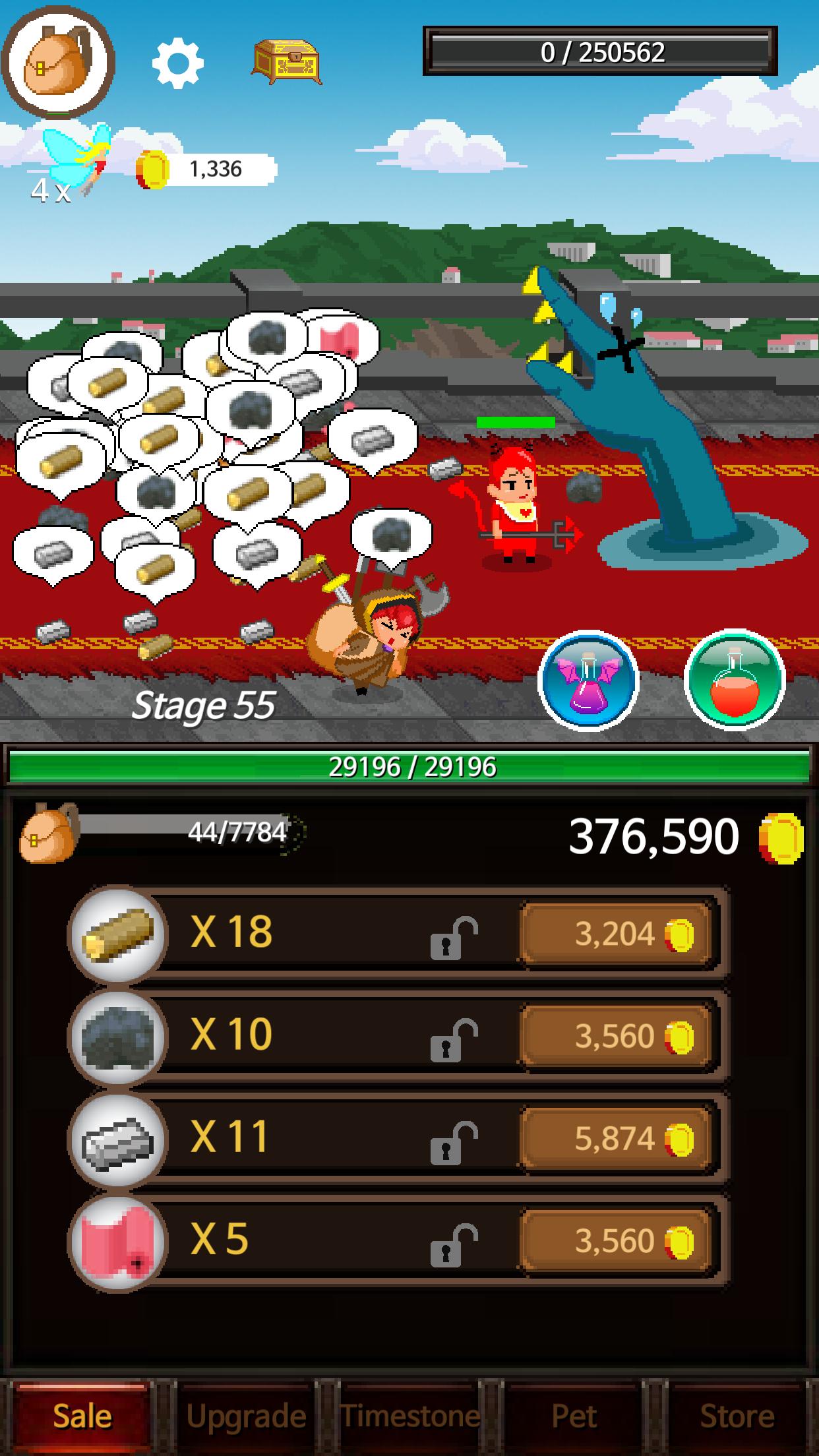Viewport: 819px width, 1456px height.
Task: Open the Pet tab
Action: 574,1416
